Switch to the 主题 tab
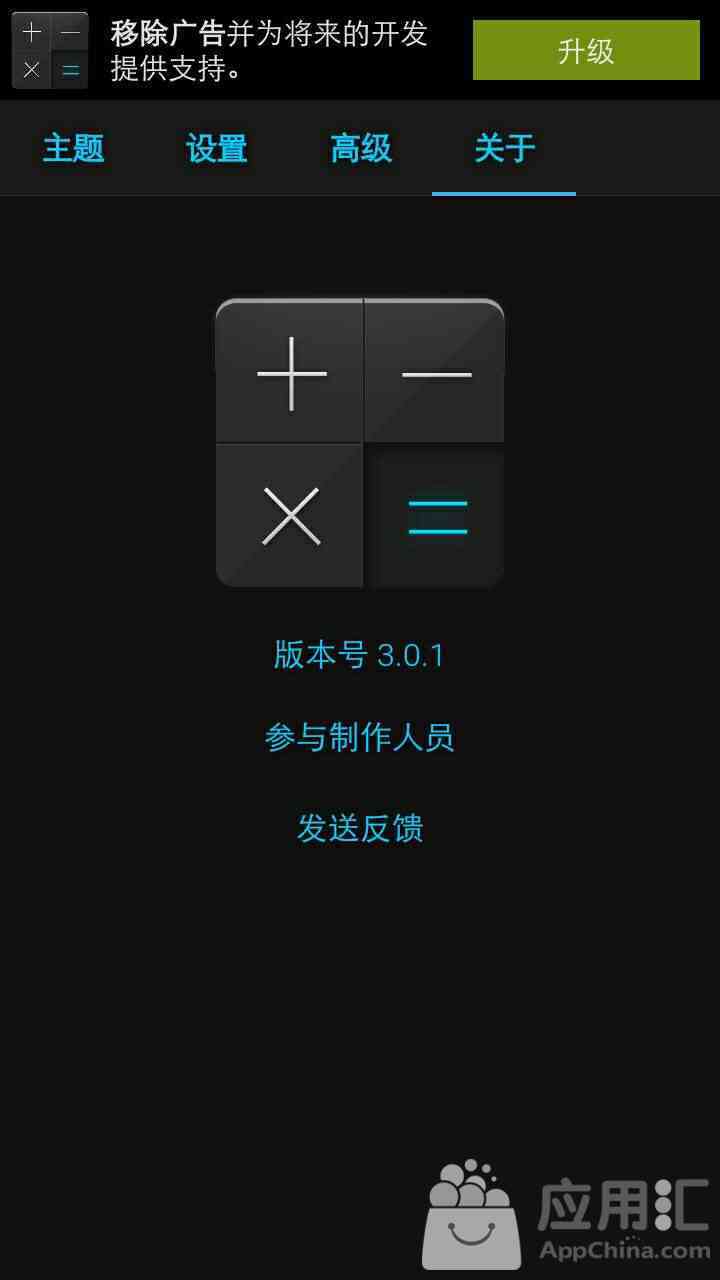The height and width of the screenshot is (1280, 720). (x=73, y=149)
